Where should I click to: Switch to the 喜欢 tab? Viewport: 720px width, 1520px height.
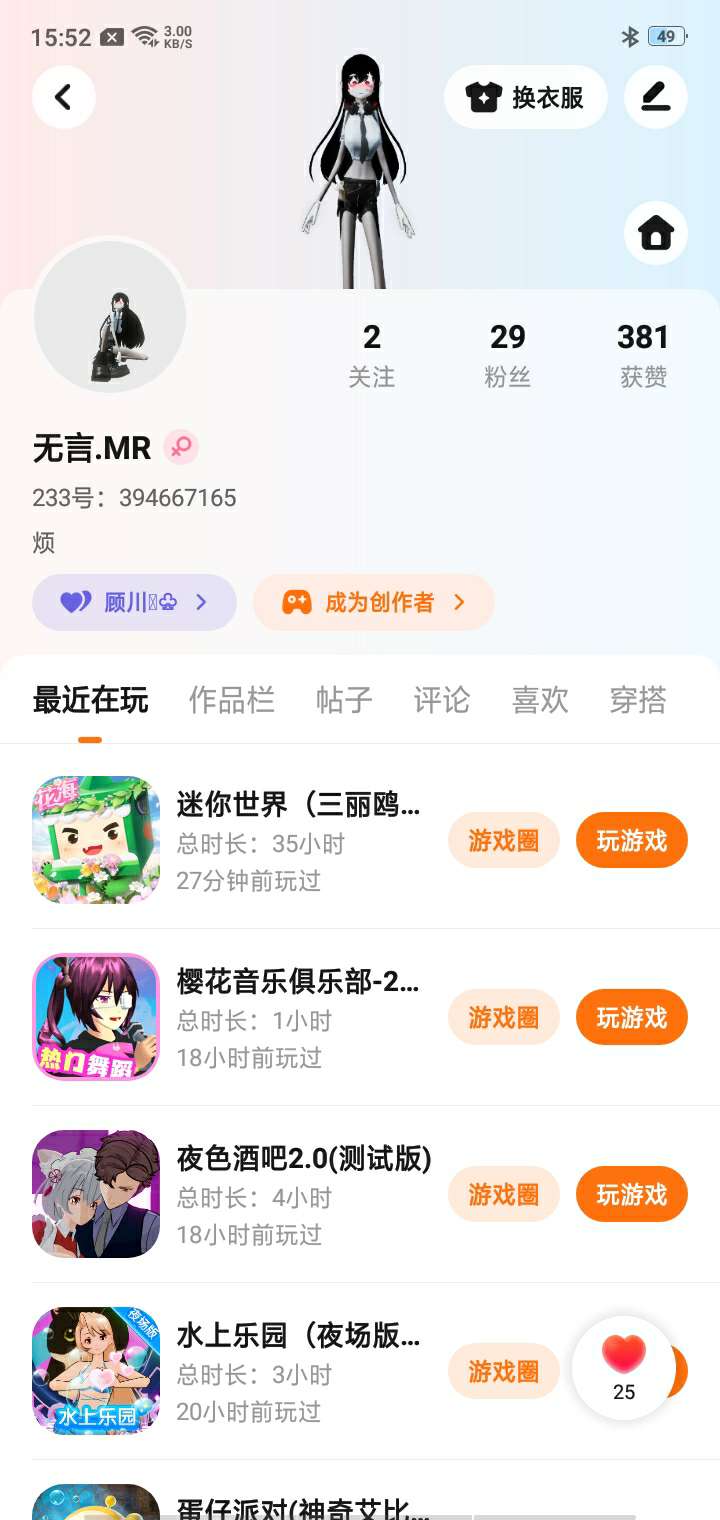pos(540,700)
